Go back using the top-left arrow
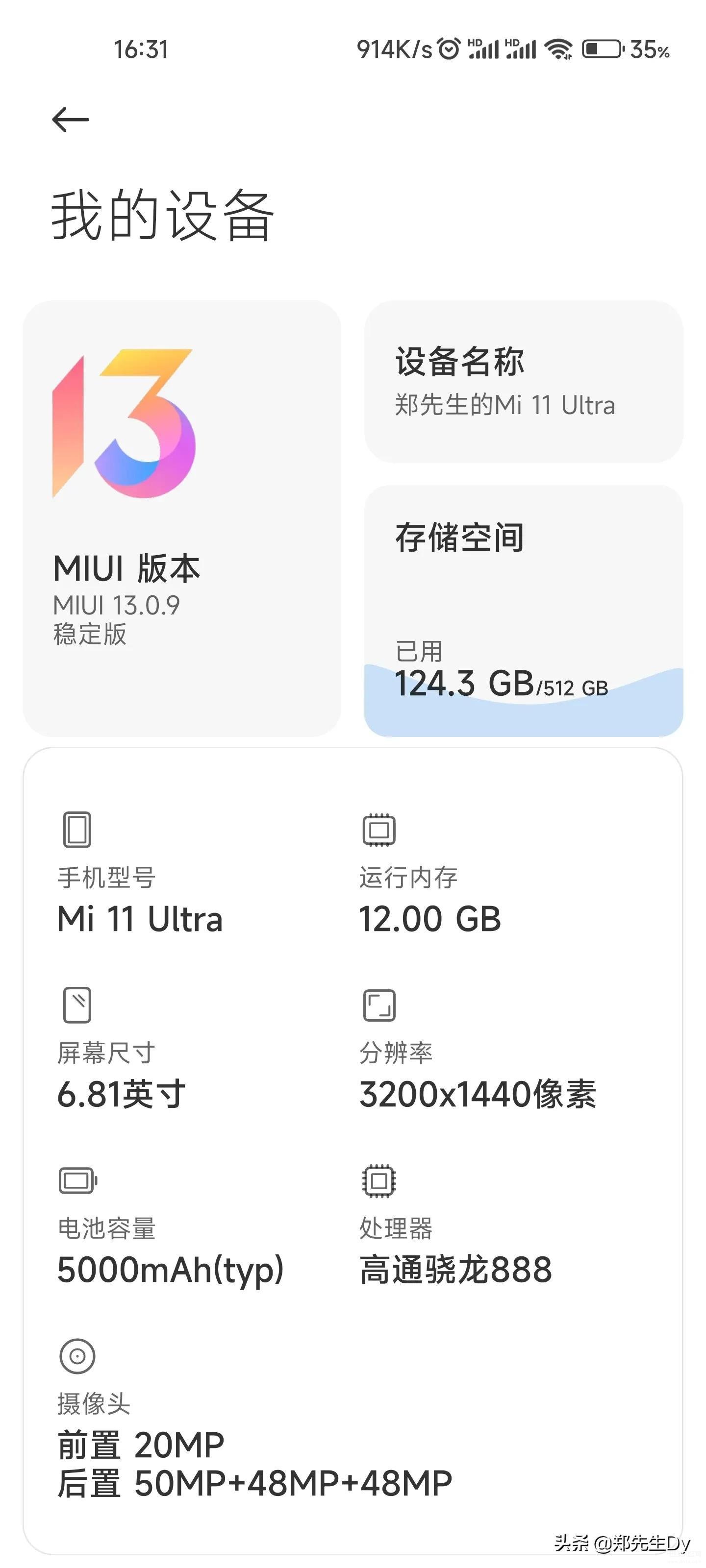Viewport: 706px width, 1568px height. (x=71, y=119)
